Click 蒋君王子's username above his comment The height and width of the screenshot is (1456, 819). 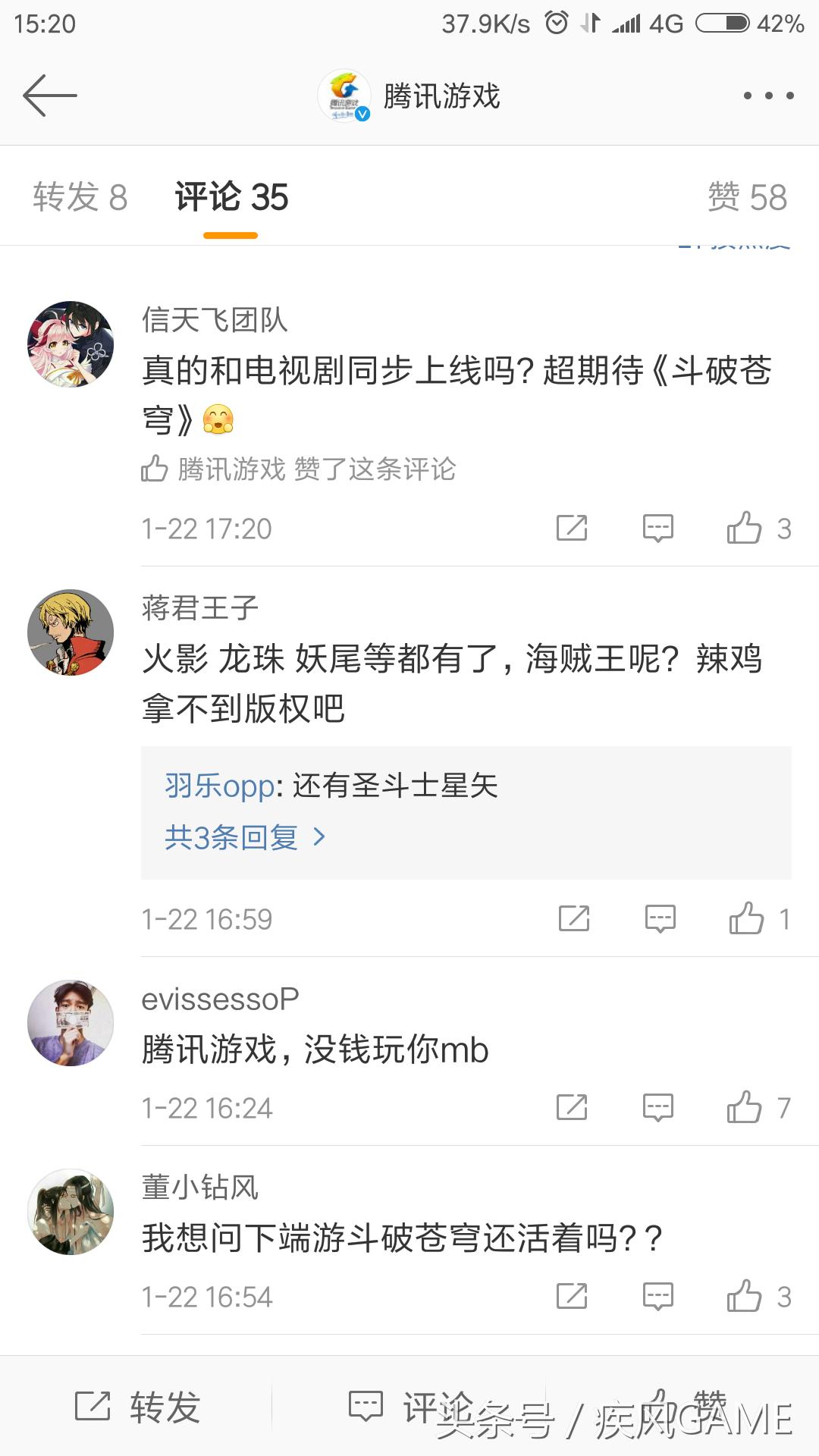pos(199,607)
